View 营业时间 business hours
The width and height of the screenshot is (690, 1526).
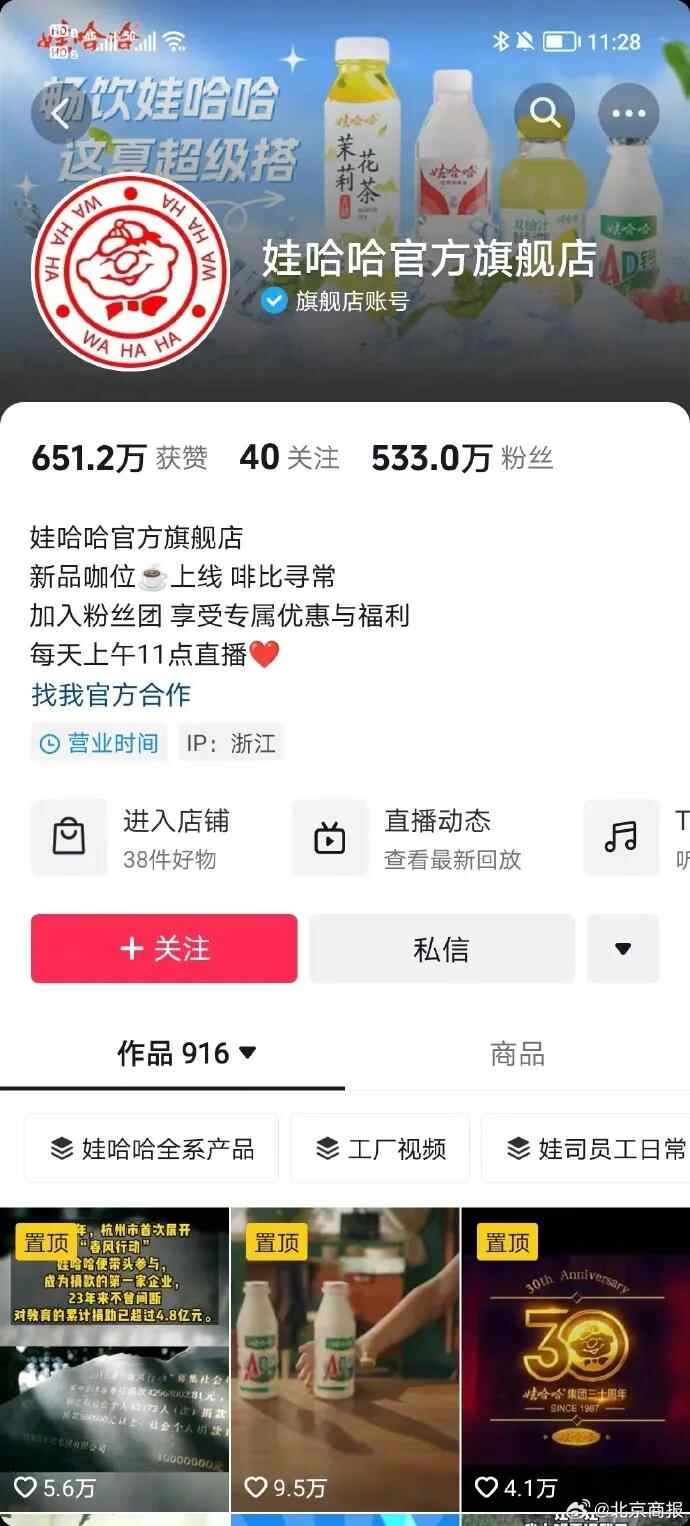(x=98, y=743)
